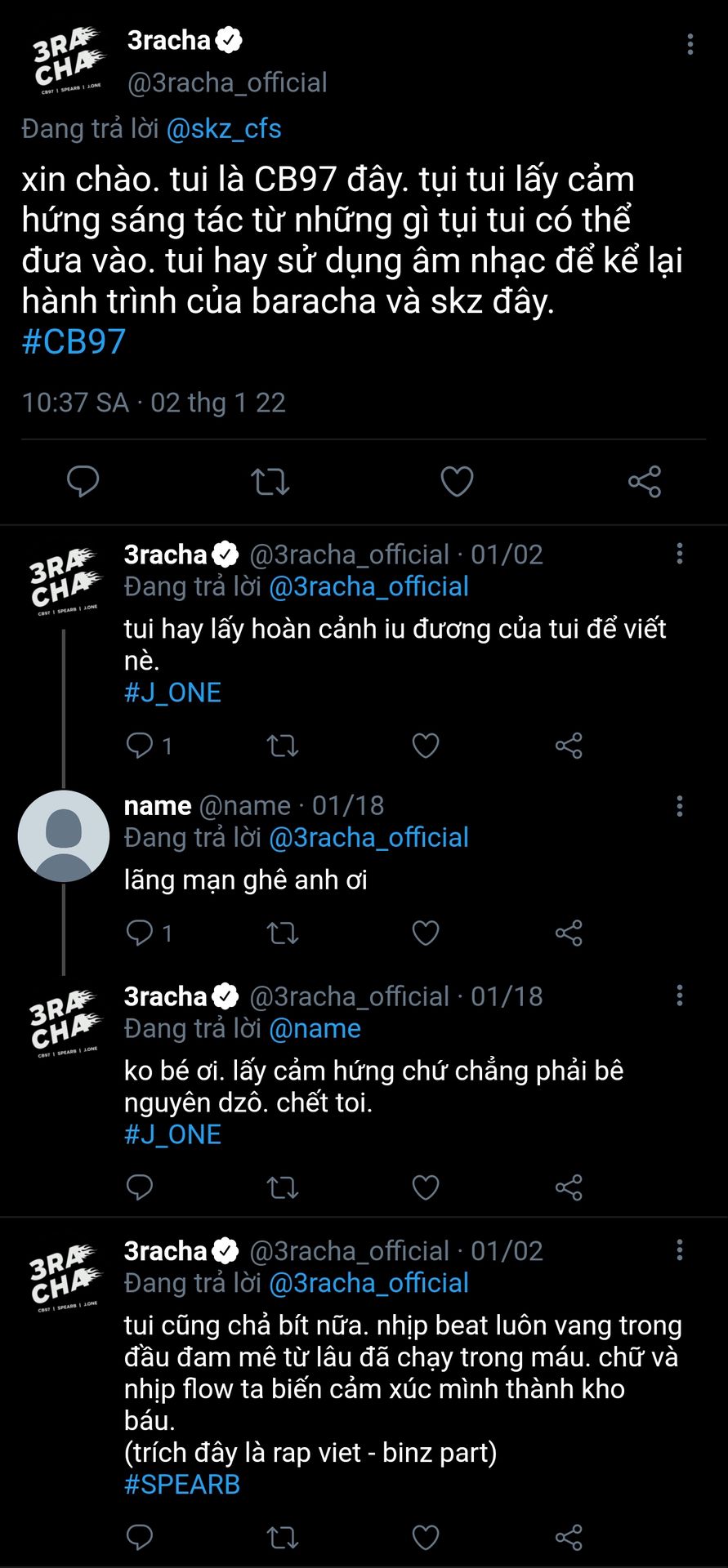Share the 'ko bé ơi' reply tweet
This screenshot has height=1568, width=728.
[x=569, y=1187]
